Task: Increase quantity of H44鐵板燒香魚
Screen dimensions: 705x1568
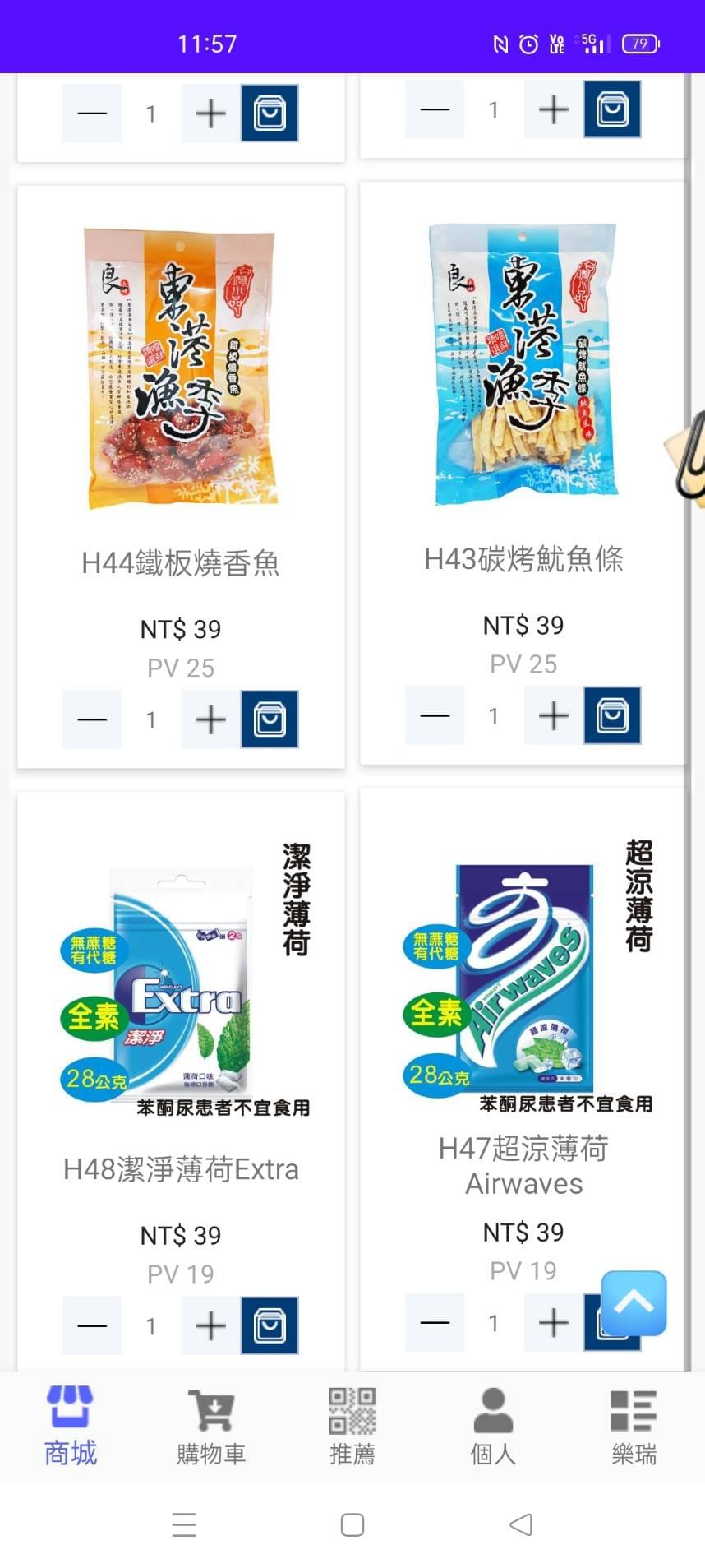Action: [x=211, y=719]
